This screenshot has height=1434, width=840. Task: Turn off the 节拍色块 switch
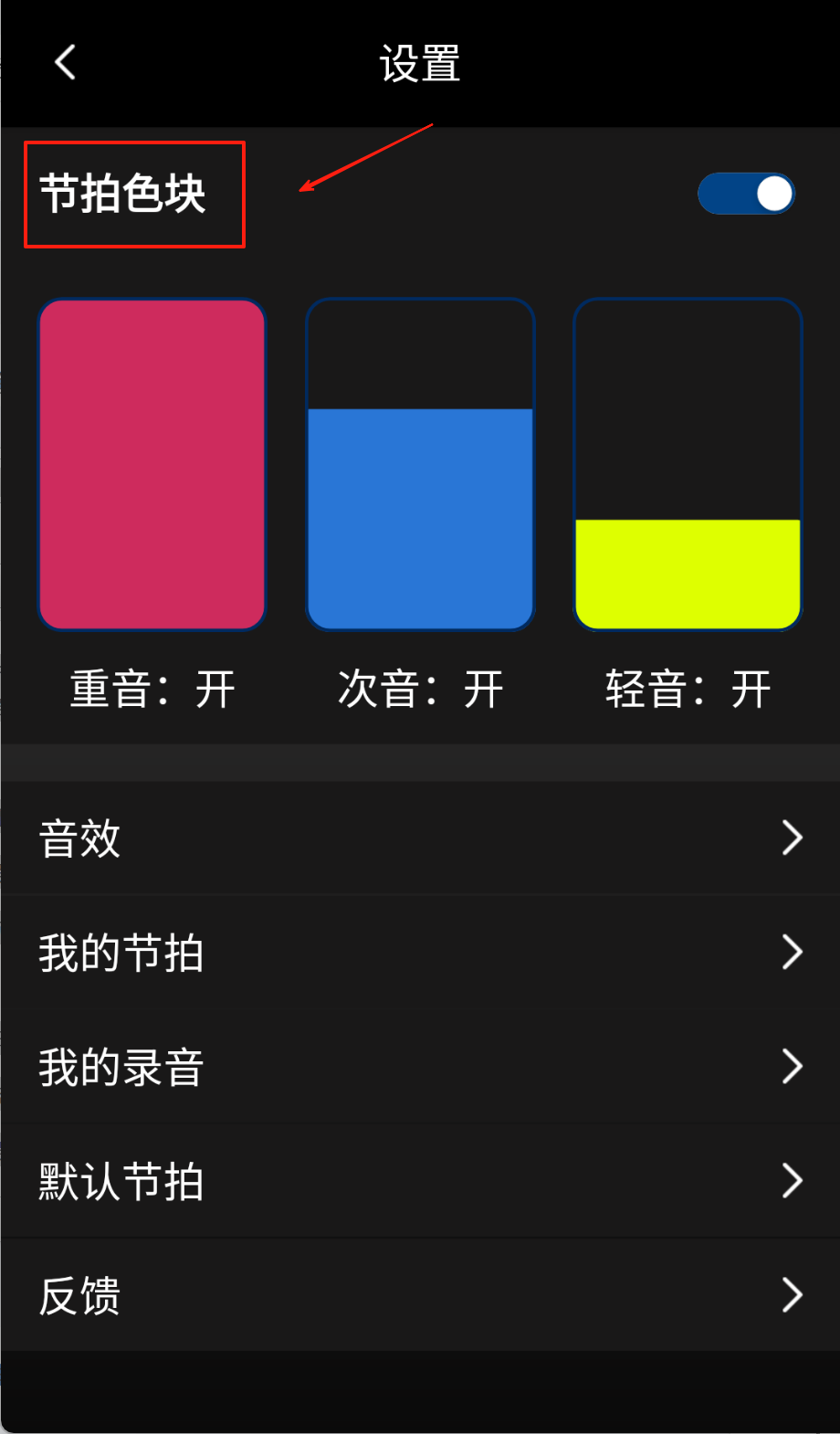746,194
